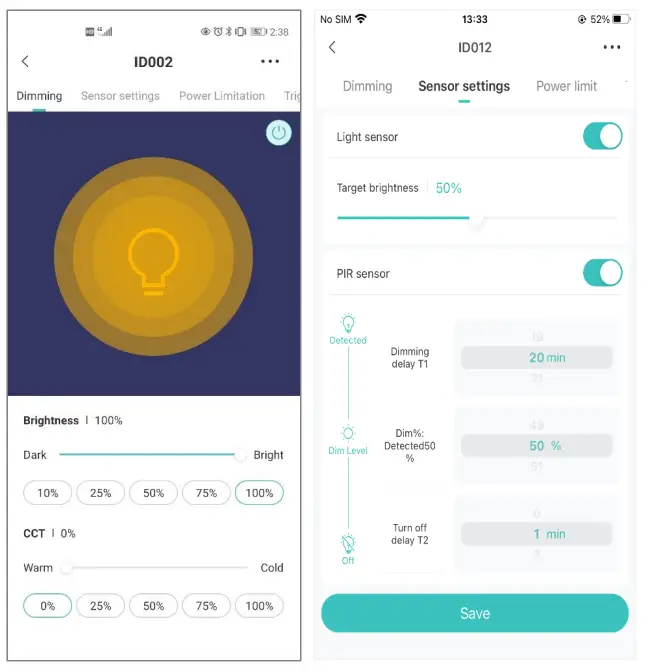Switch to the Power limit tab
Screen dimensions: 648x672
(566, 86)
